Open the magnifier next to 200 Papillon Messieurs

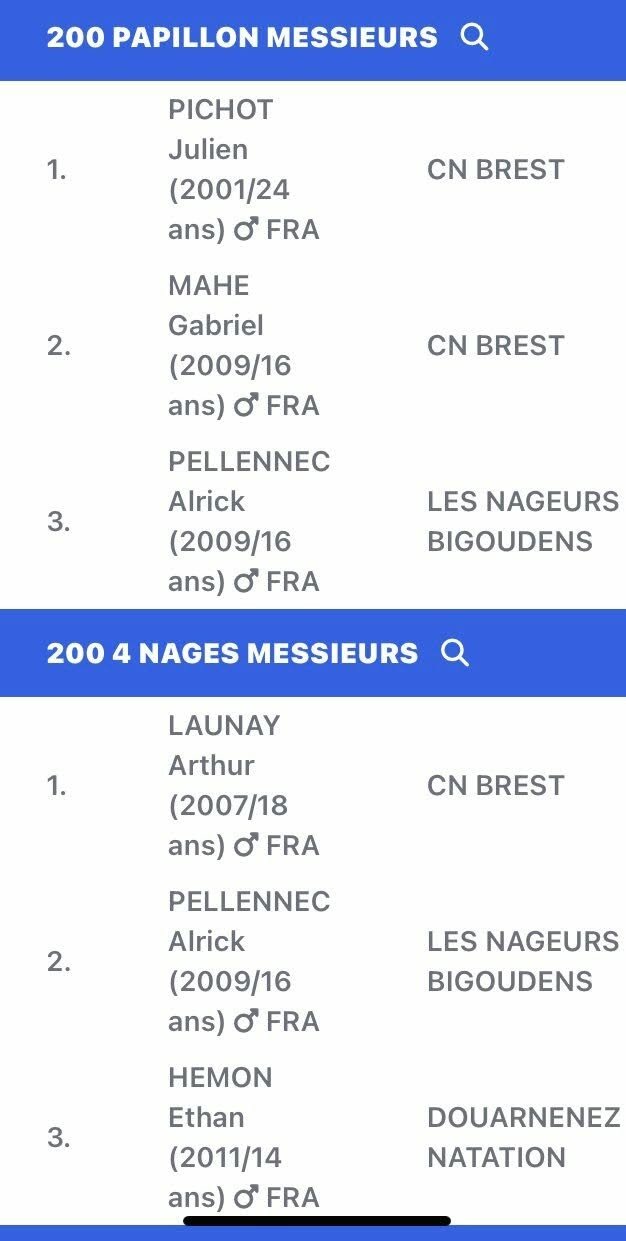point(474,38)
